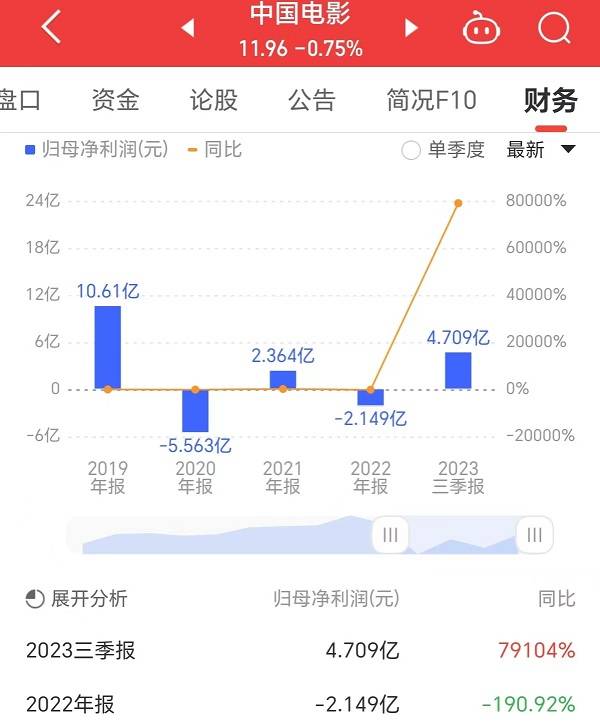The height and width of the screenshot is (724, 600).
Task: Open stock search
Action: click(x=553, y=28)
